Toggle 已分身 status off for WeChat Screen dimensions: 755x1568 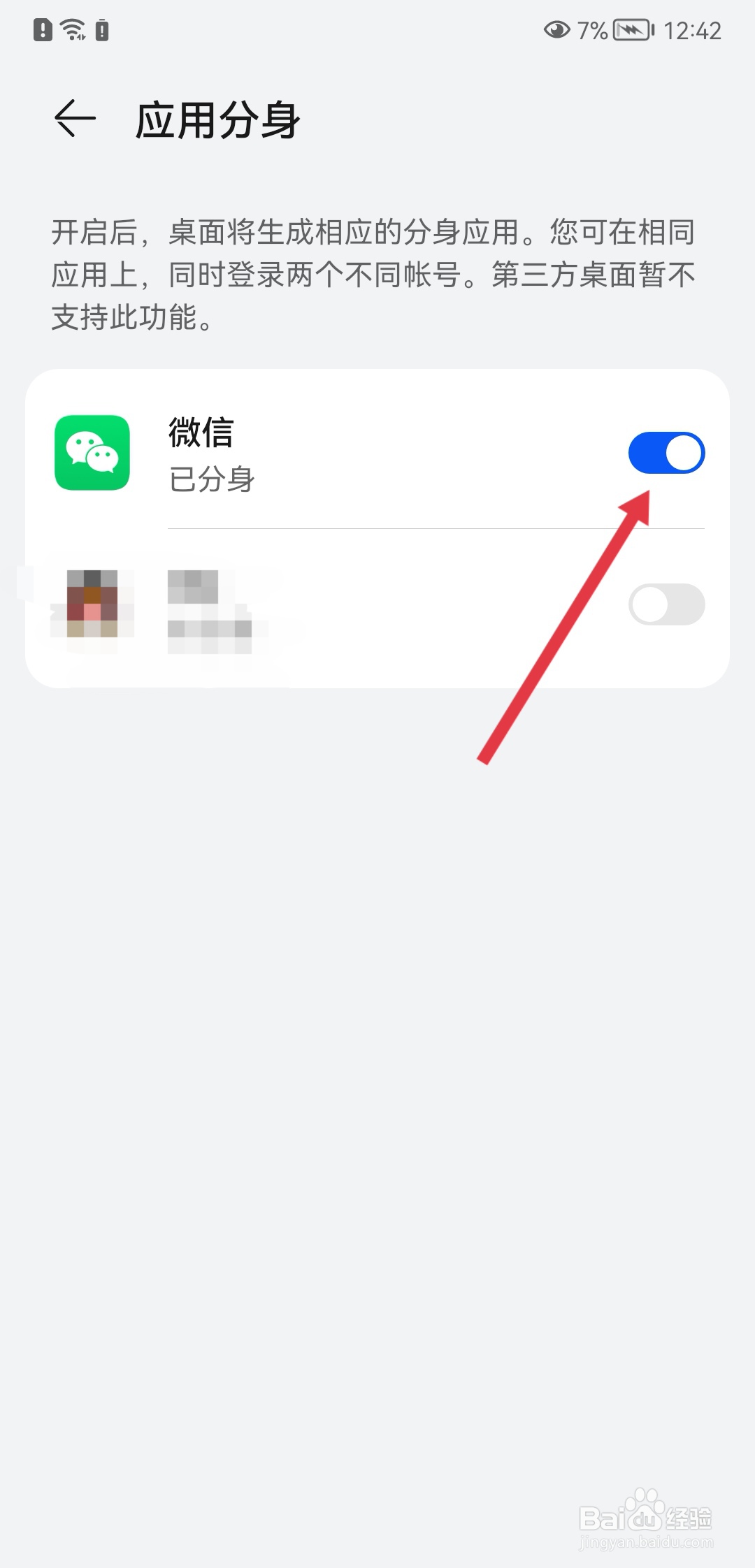(x=666, y=452)
